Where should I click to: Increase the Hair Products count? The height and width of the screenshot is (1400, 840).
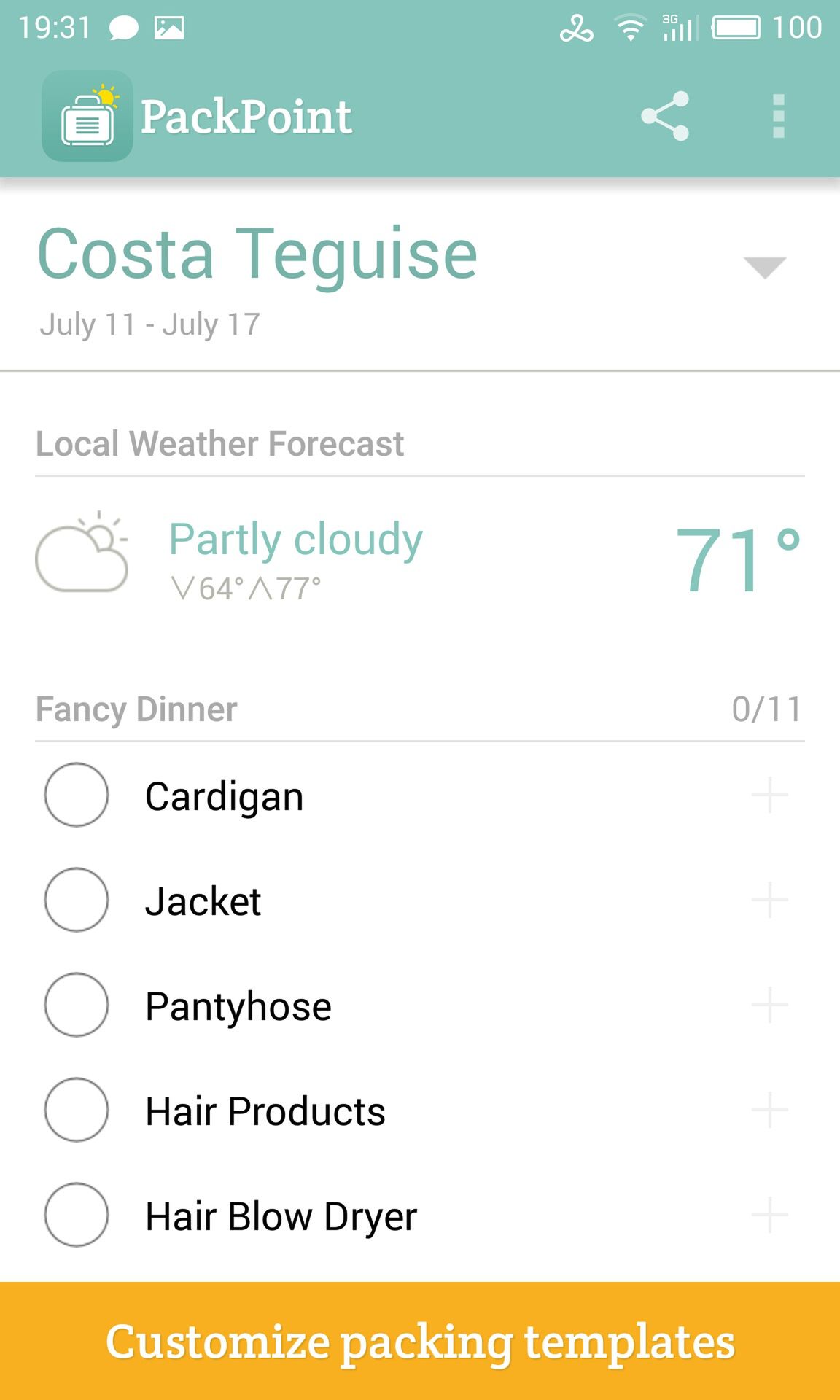click(770, 1110)
